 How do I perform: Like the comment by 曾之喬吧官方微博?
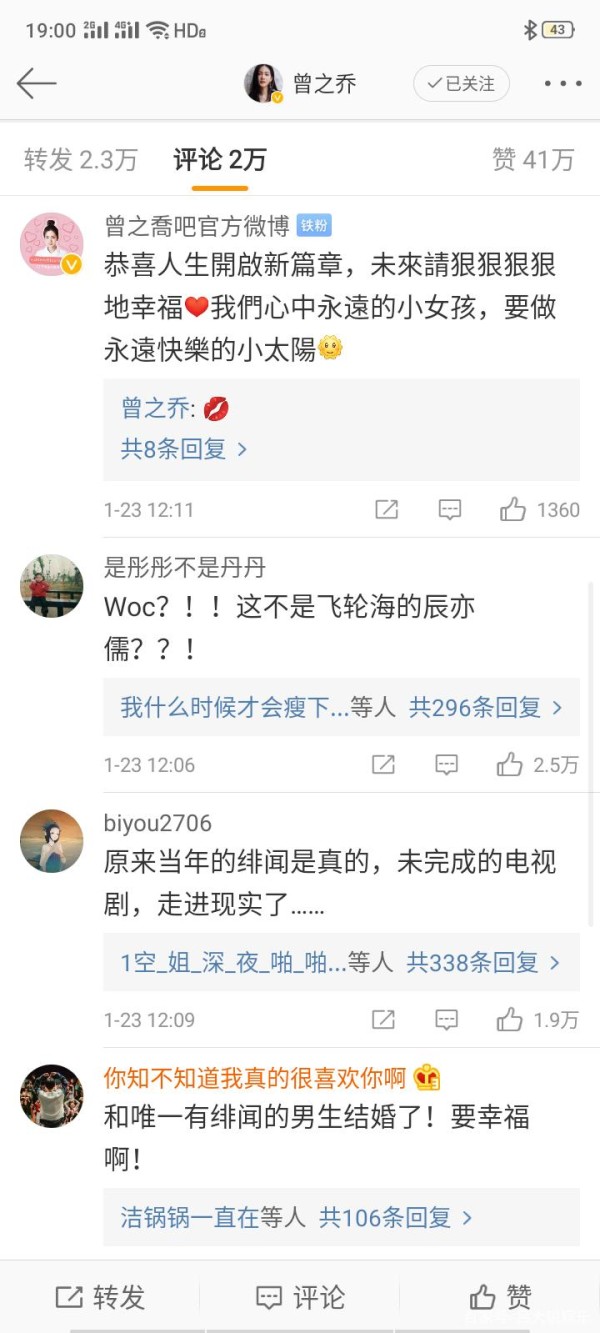point(513,510)
